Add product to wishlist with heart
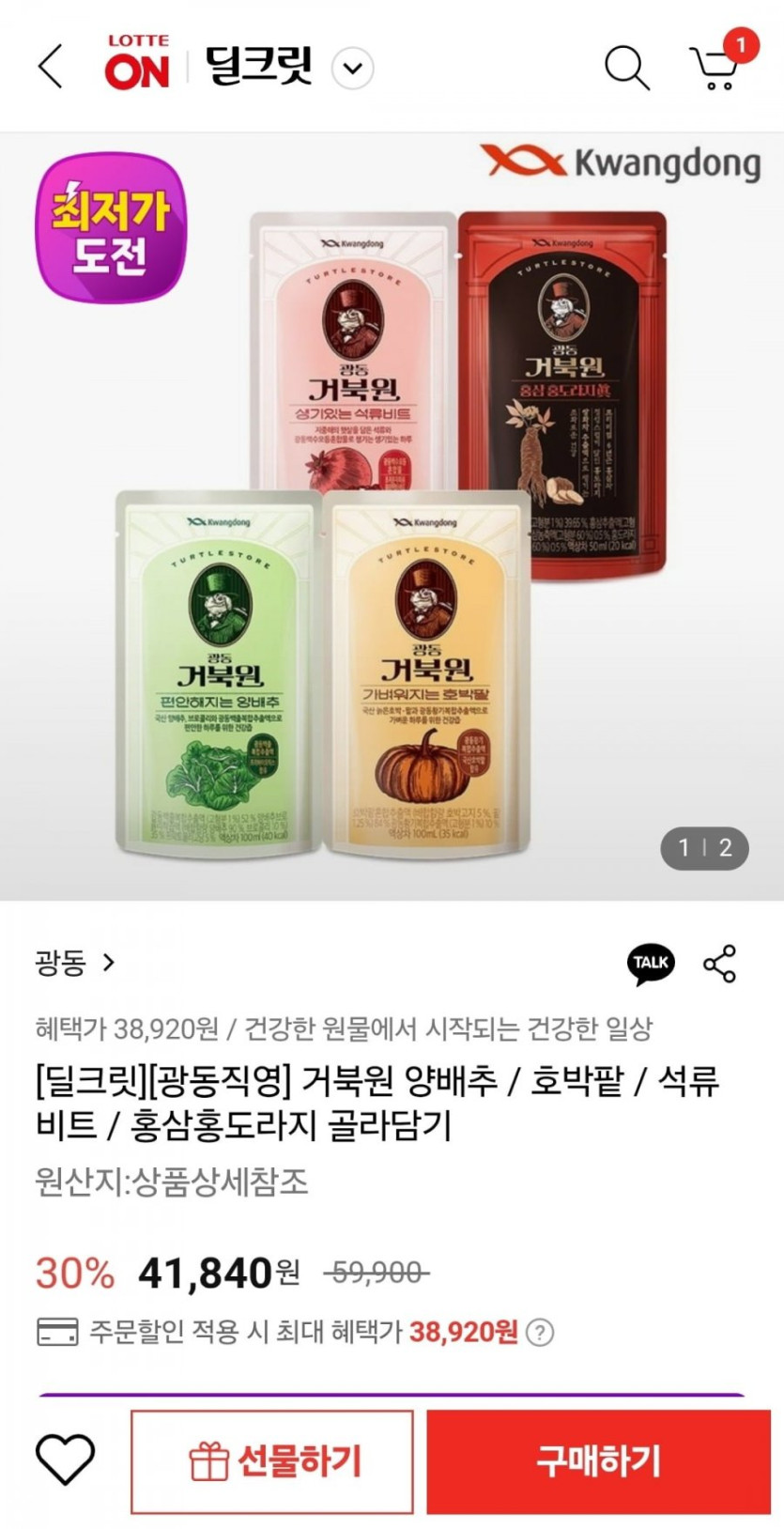Viewport: 784px width, 1529px height. [x=66, y=1460]
